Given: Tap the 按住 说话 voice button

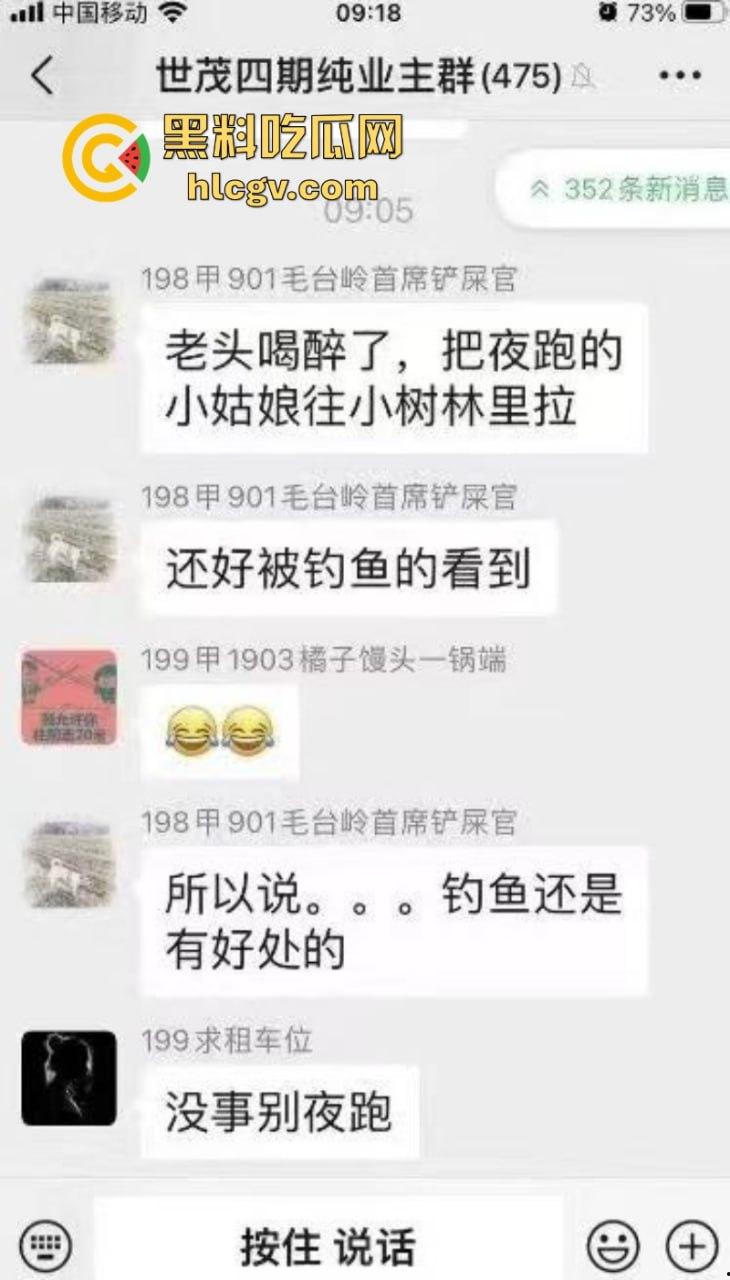Looking at the screenshot, I should [x=328, y=1246].
